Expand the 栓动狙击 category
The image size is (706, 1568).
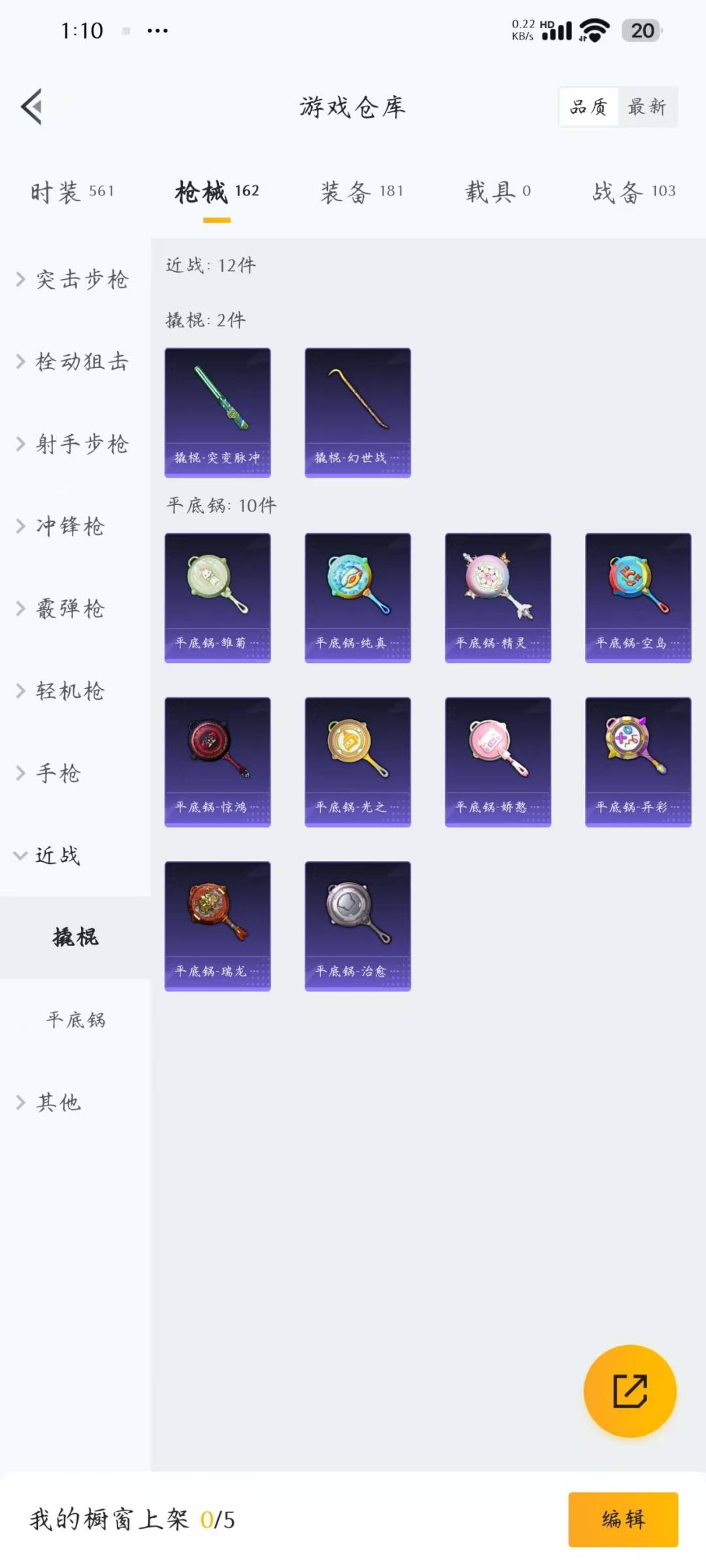pos(73,362)
